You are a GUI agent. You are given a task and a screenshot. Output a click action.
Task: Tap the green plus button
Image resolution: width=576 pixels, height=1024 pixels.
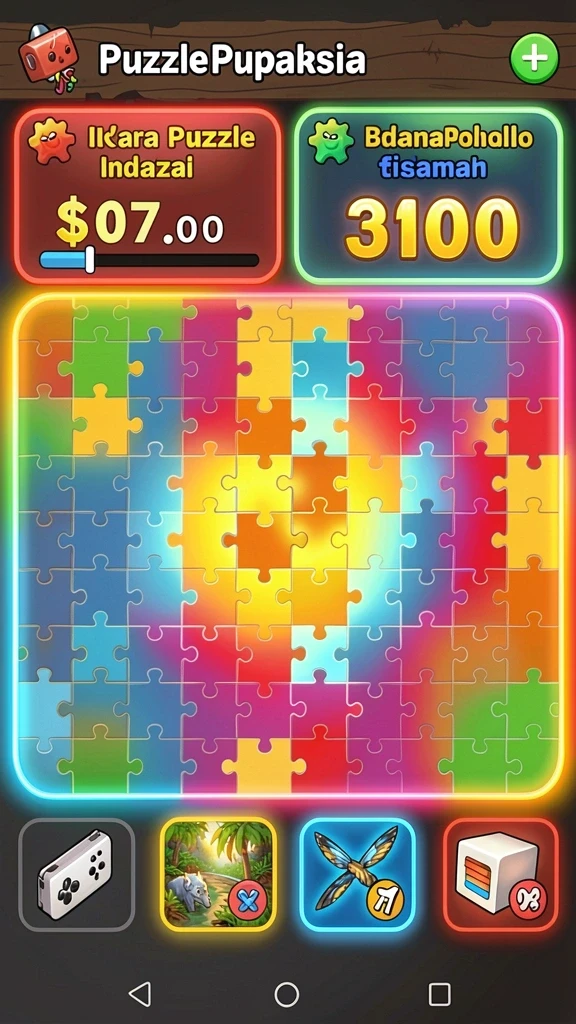[534, 59]
